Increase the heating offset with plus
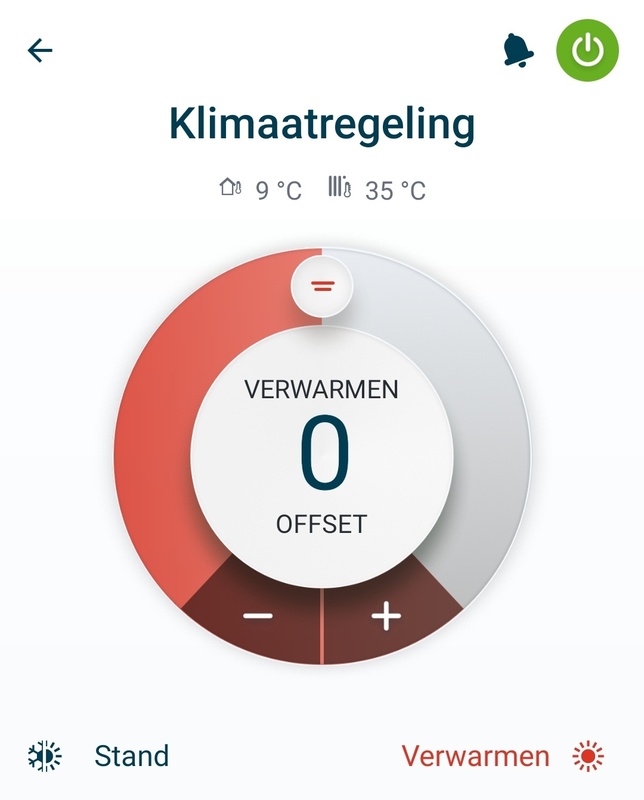The height and width of the screenshot is (800, 644). [386, 616]
